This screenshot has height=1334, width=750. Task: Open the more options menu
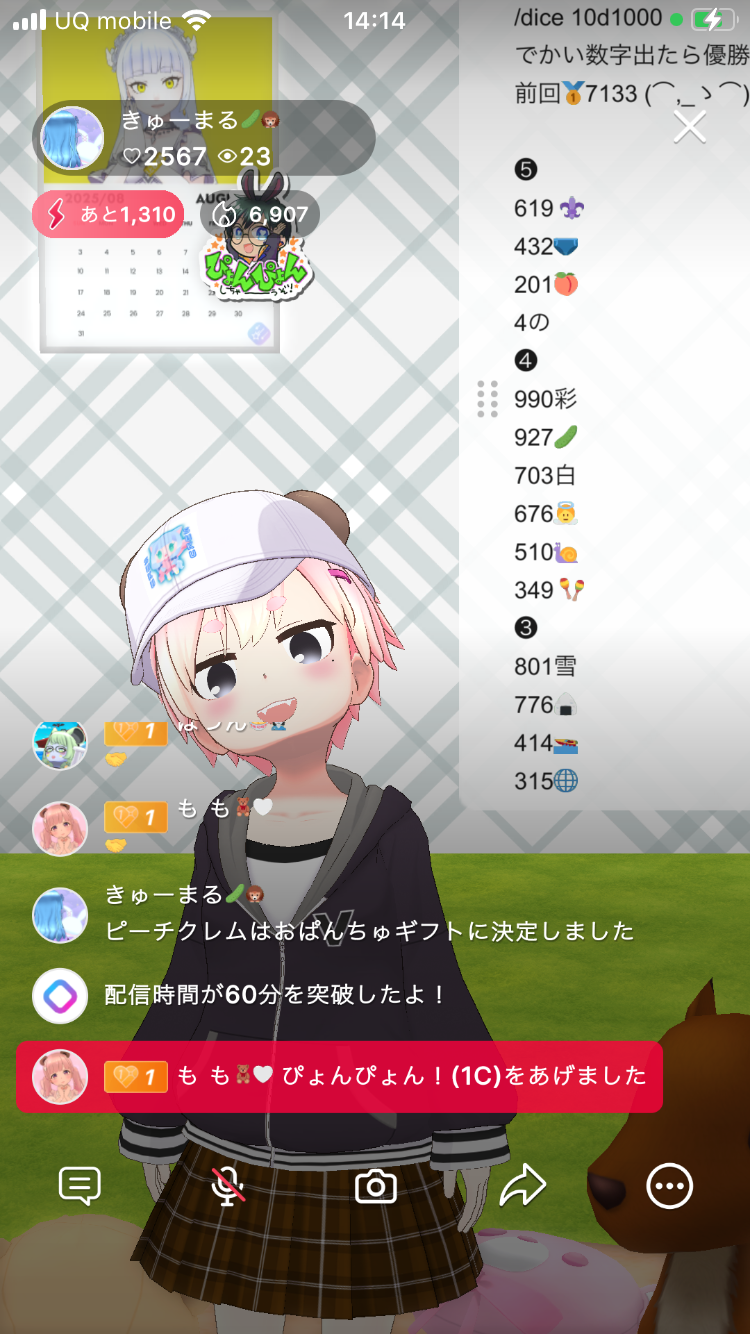coord(669,1186)
